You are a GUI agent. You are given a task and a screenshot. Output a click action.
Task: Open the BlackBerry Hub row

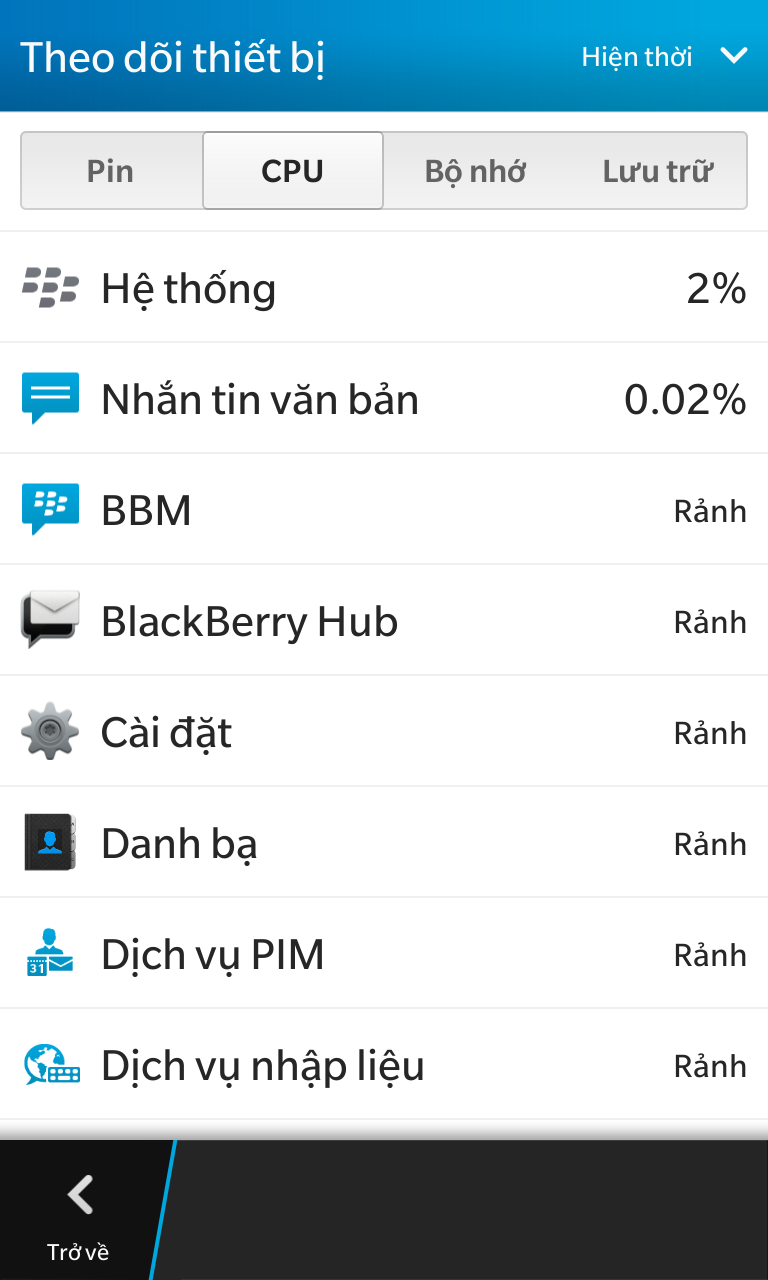pyautogui.click(x=384, y=621)
